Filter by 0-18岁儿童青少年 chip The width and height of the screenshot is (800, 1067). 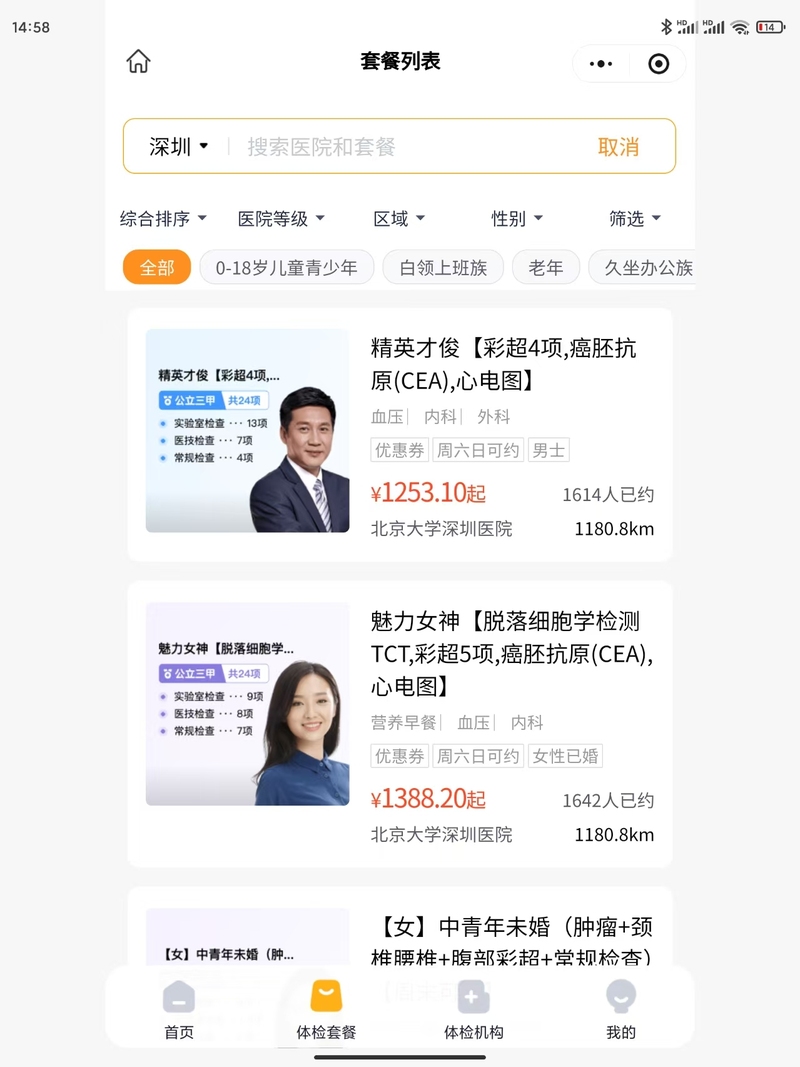pyautogui.click(x=286, y=267)
